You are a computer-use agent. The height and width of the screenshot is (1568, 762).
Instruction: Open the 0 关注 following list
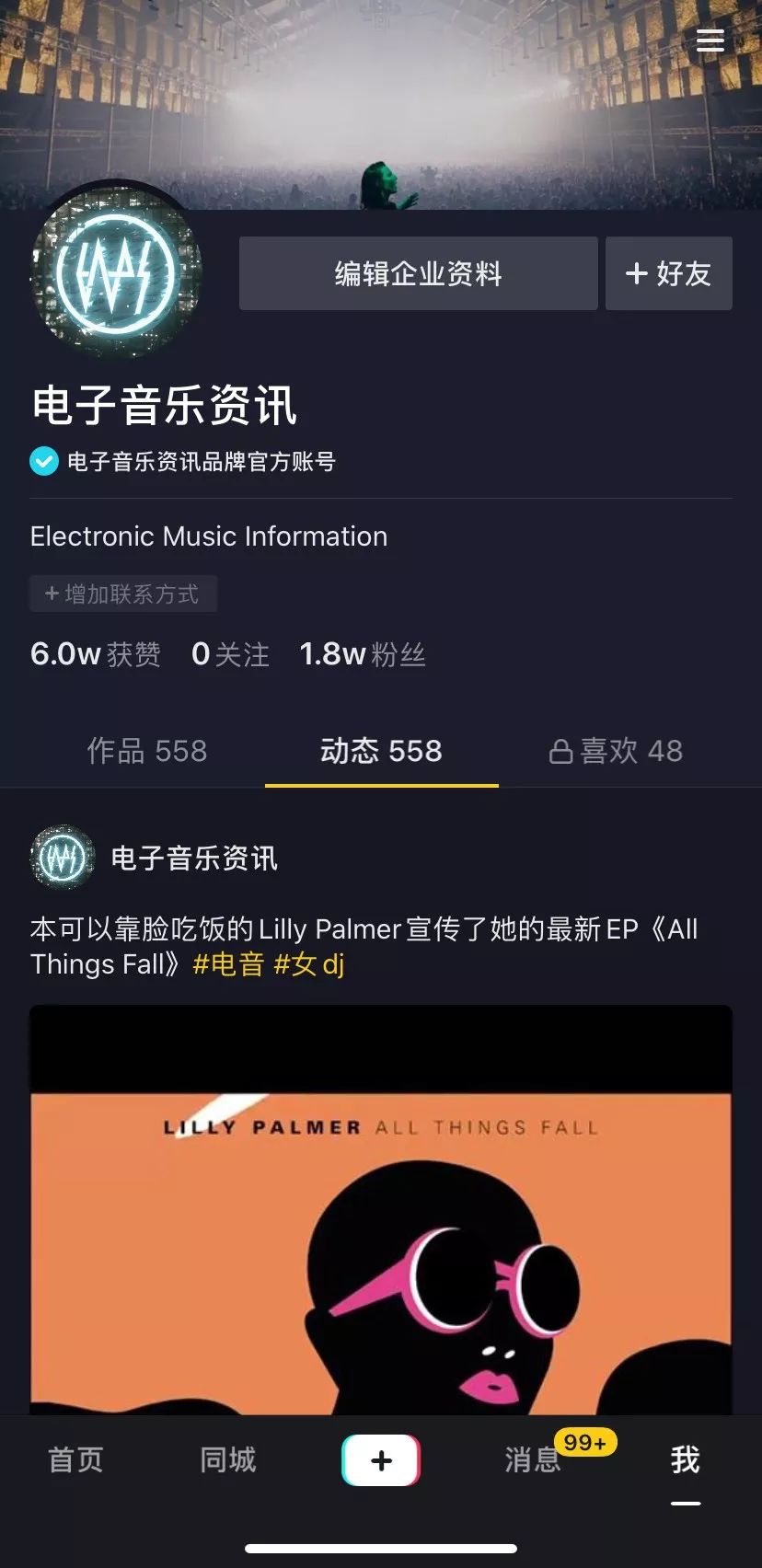point(230,654)
